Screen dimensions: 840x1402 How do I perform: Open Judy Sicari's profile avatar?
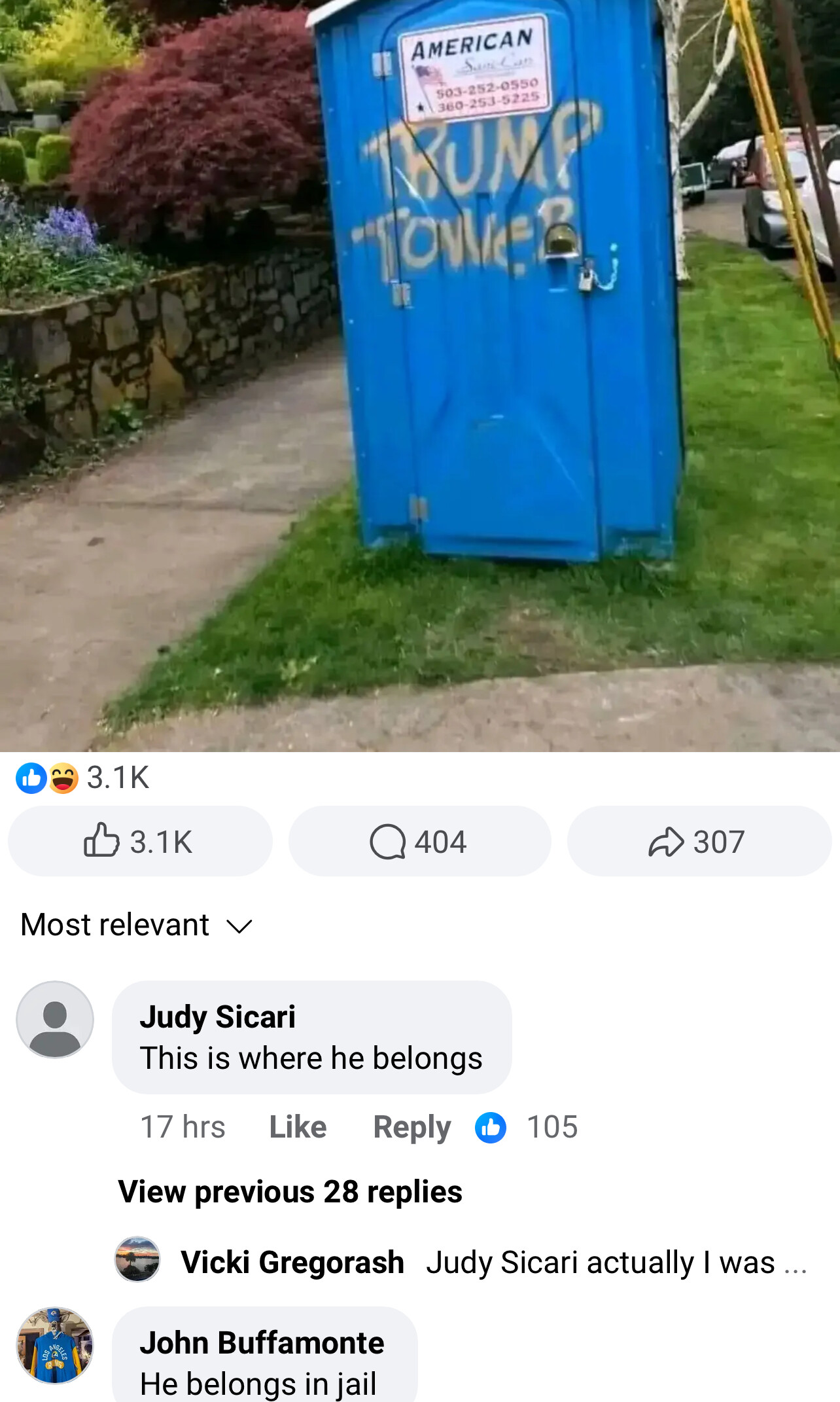click(55, 1019)
